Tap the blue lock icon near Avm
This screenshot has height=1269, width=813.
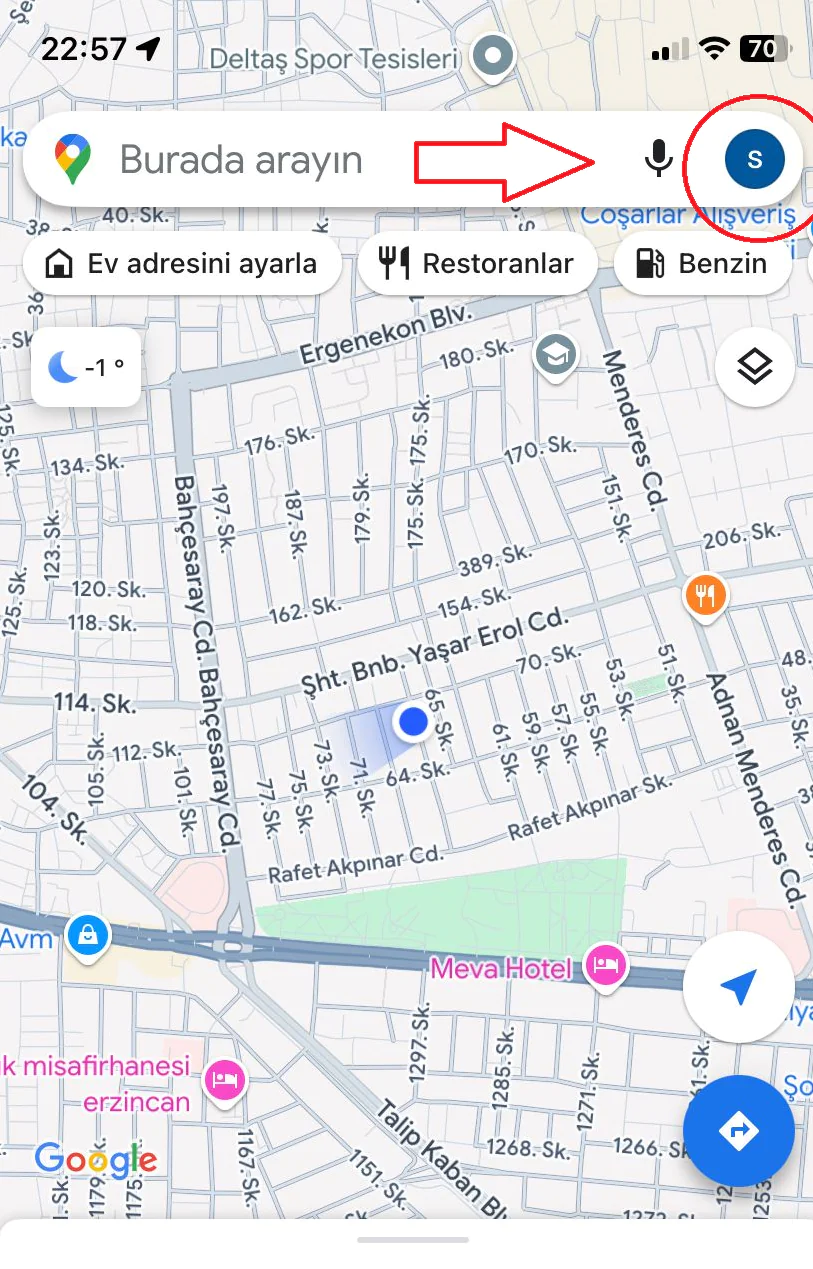tap(88, 936)
